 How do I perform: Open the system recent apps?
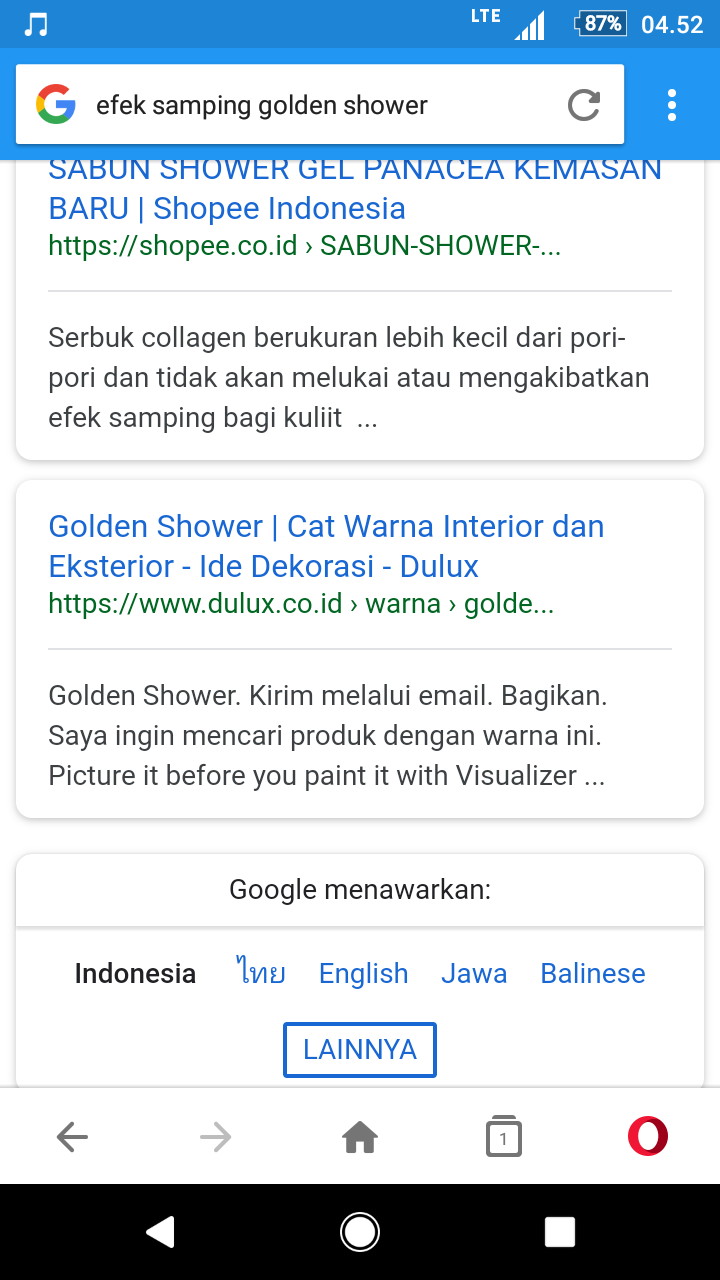[x=560, y=1232]
